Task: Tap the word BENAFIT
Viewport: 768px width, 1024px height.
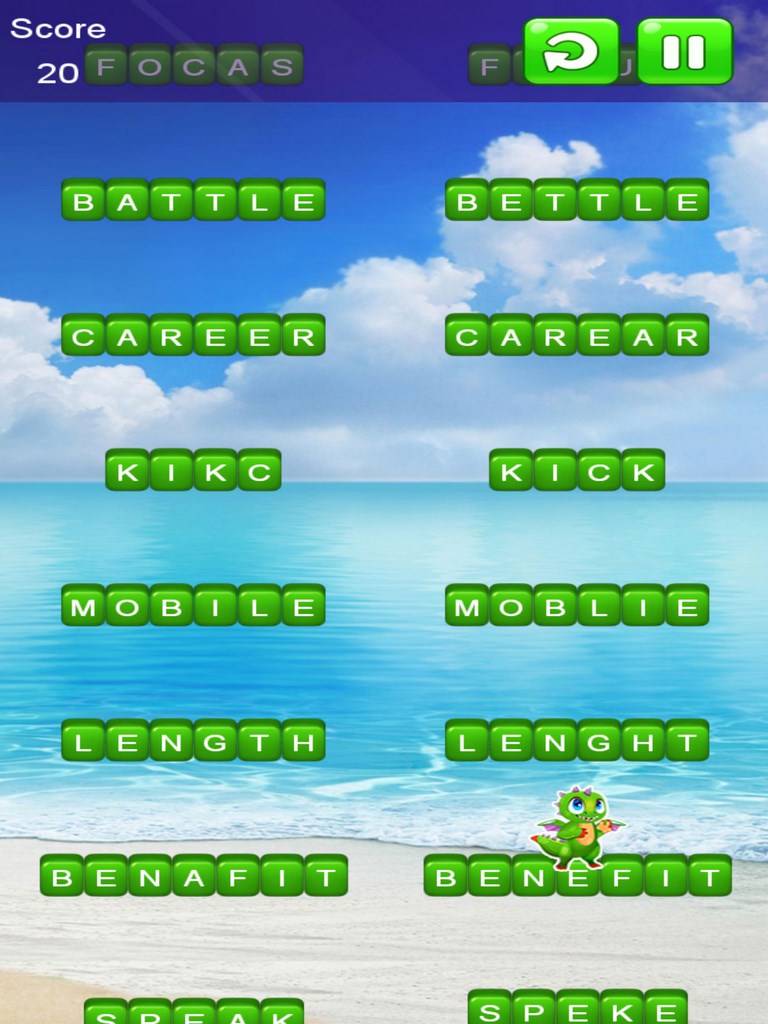Action: pyautogui.click(x=193, y=876)
